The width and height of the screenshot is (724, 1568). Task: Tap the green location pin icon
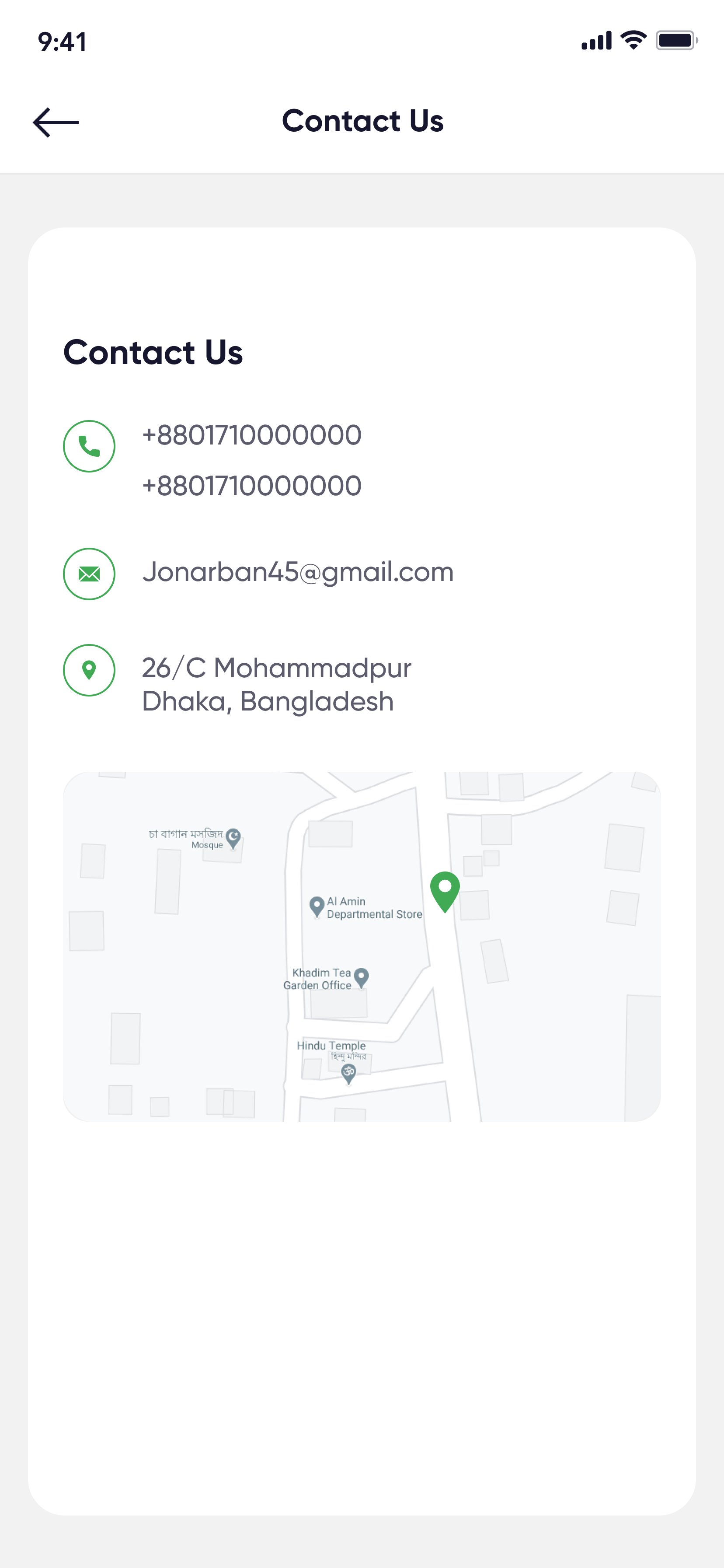pos(89,670)
